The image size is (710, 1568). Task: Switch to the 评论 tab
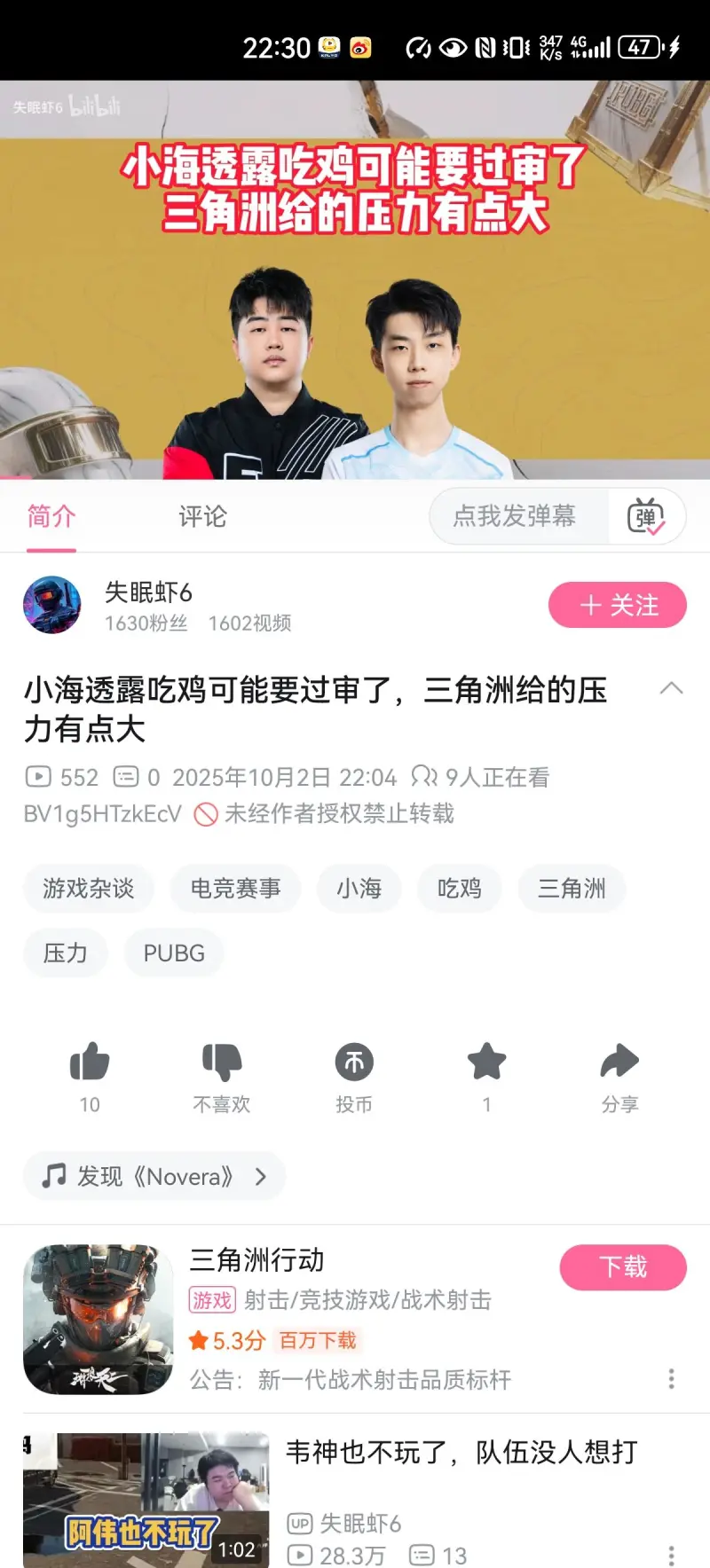click(x=202, y=516)
